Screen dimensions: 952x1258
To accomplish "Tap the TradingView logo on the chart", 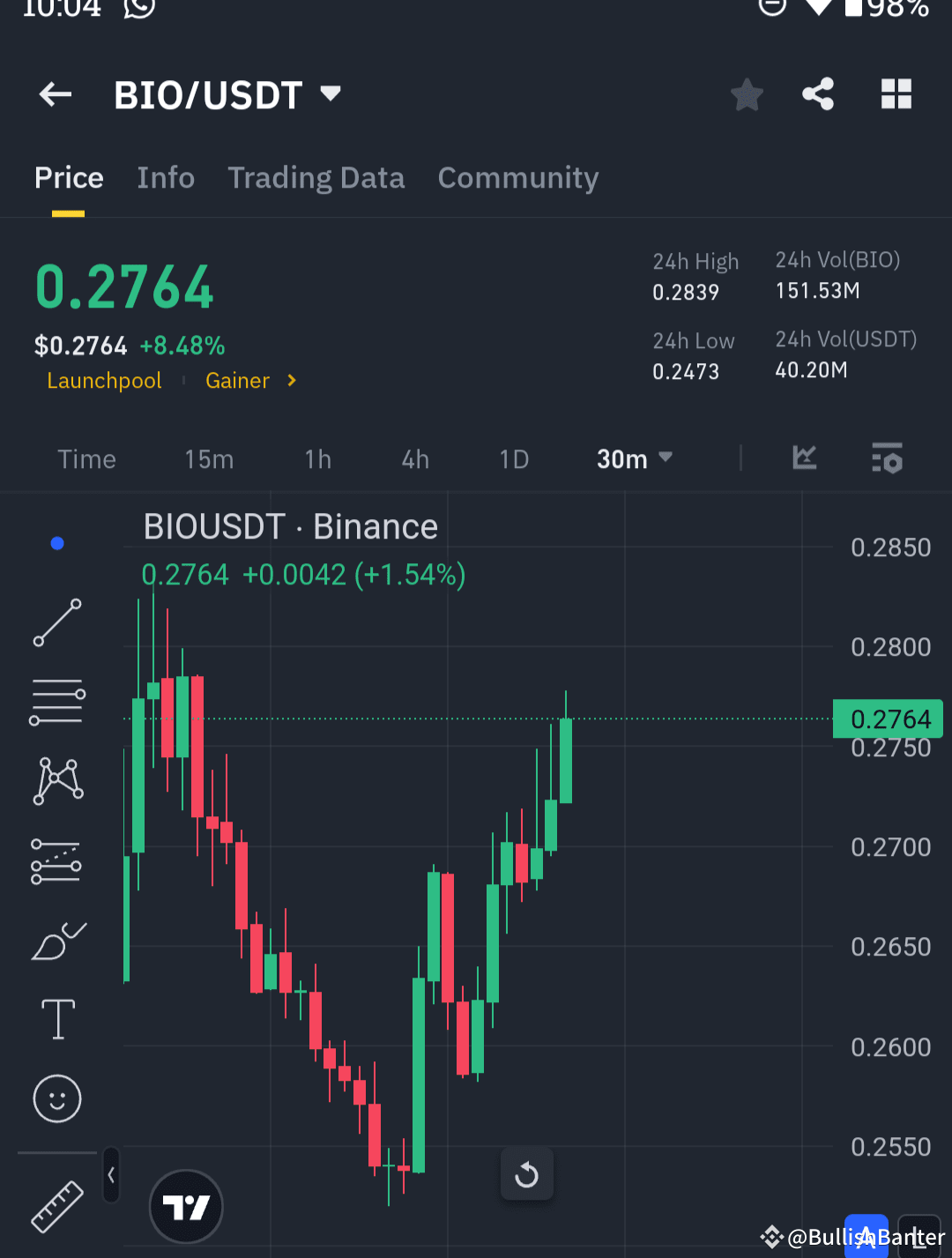I will [186, 1206].
